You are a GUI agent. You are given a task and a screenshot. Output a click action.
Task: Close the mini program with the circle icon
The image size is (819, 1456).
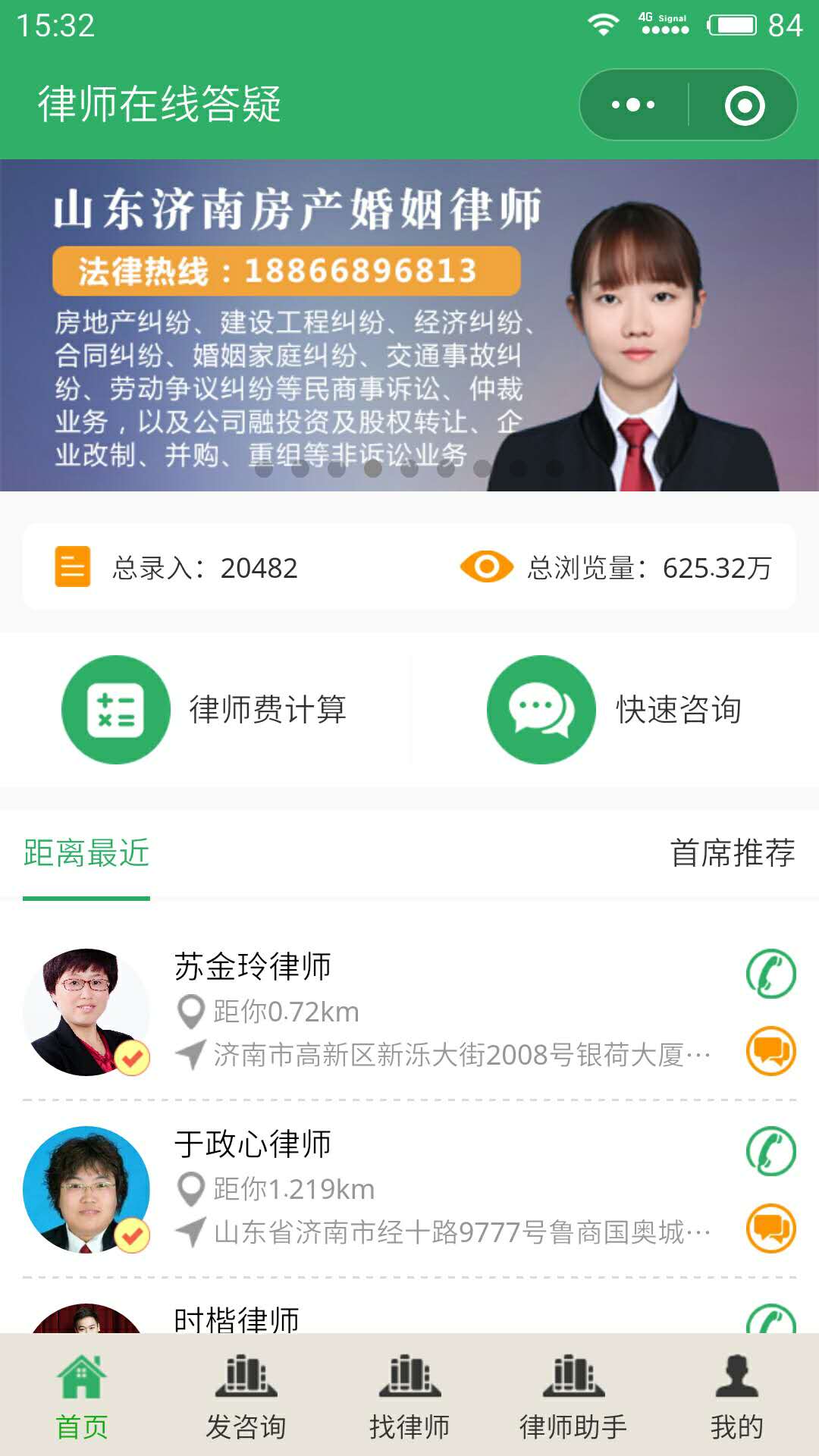click(x=744, y=105)
